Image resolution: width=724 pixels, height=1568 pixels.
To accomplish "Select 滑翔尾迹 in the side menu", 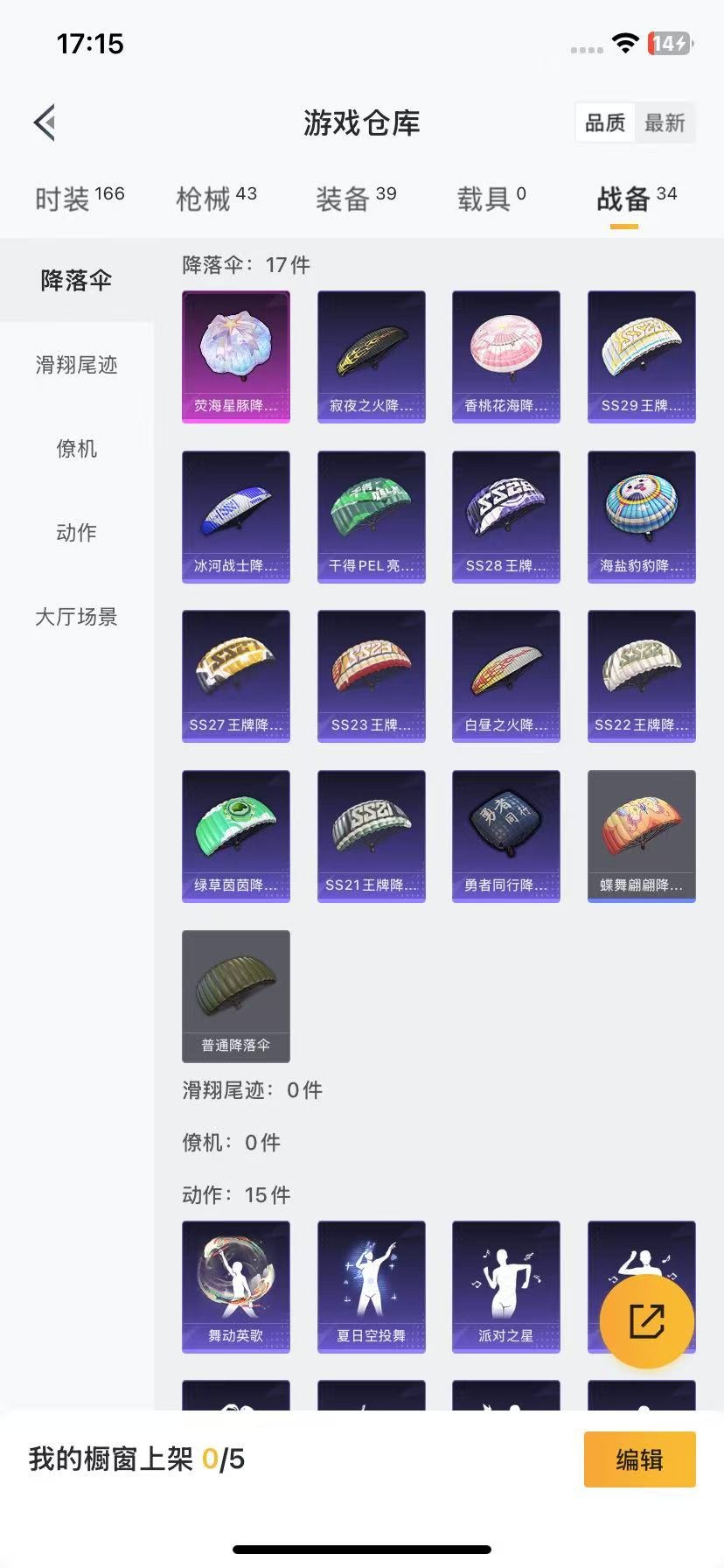I will [77, 365].
